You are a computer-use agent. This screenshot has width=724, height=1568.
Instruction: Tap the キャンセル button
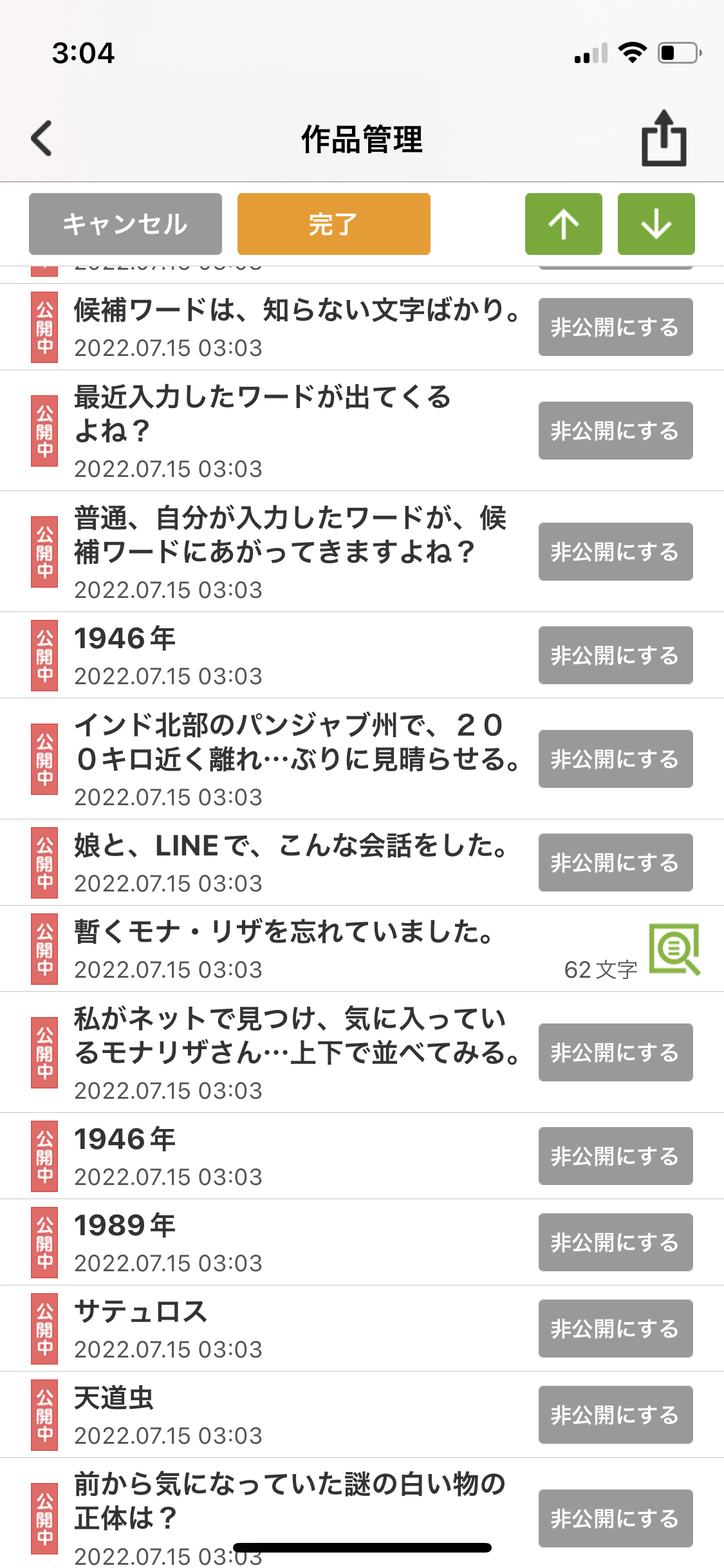pos(125,224)
